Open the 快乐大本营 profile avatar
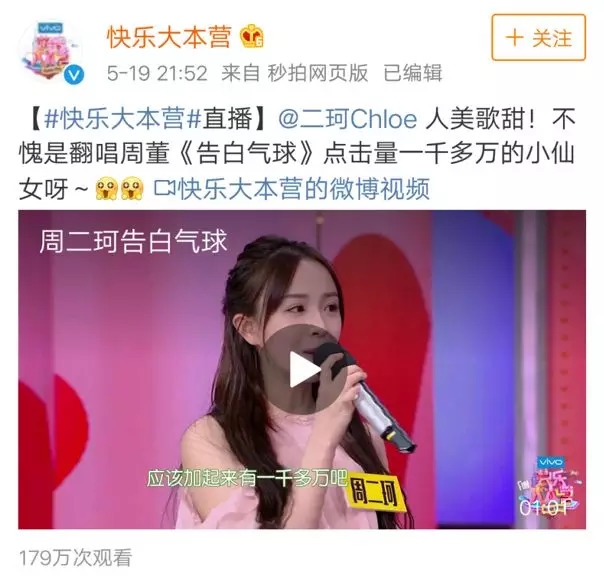The image size is (604, 581). point(52,52)
